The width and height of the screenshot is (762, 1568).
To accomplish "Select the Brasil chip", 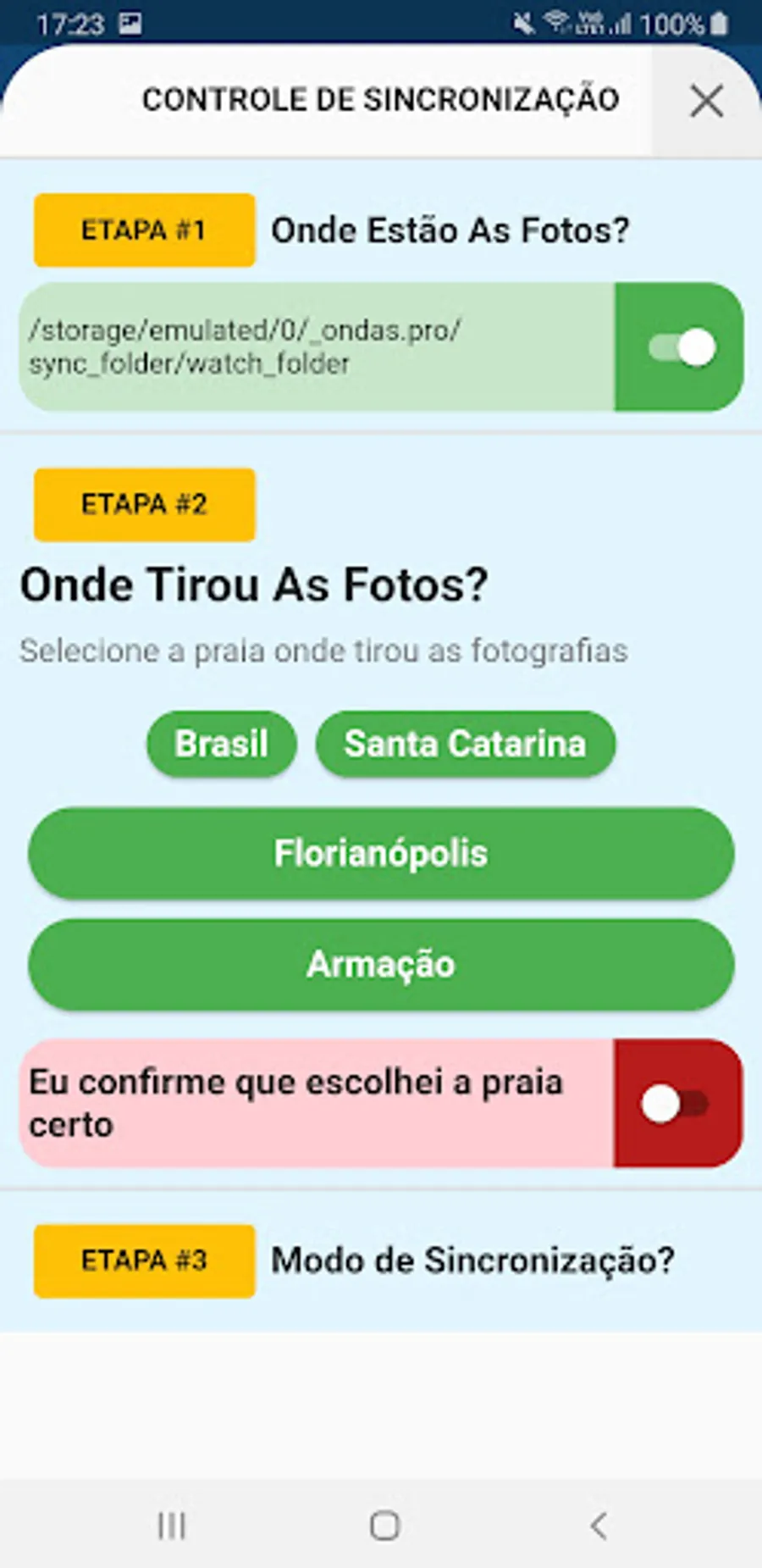I will click(221, 744).
